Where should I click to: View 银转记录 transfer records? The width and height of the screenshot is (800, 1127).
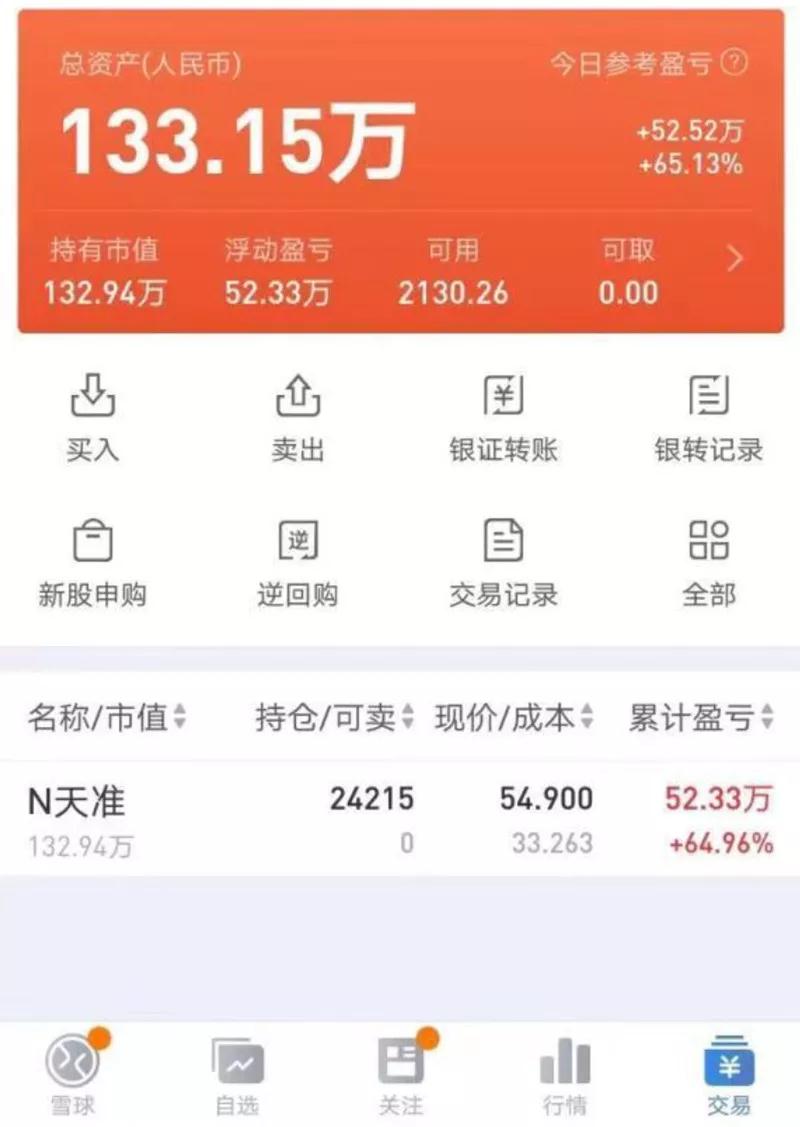point(708,418)
